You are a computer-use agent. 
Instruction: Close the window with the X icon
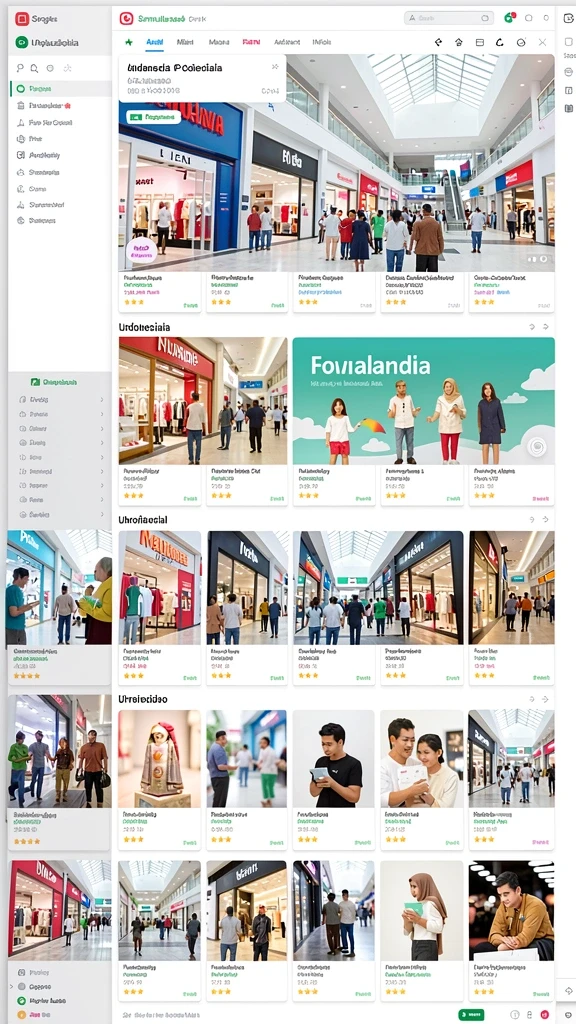click(x=542, y=42)
